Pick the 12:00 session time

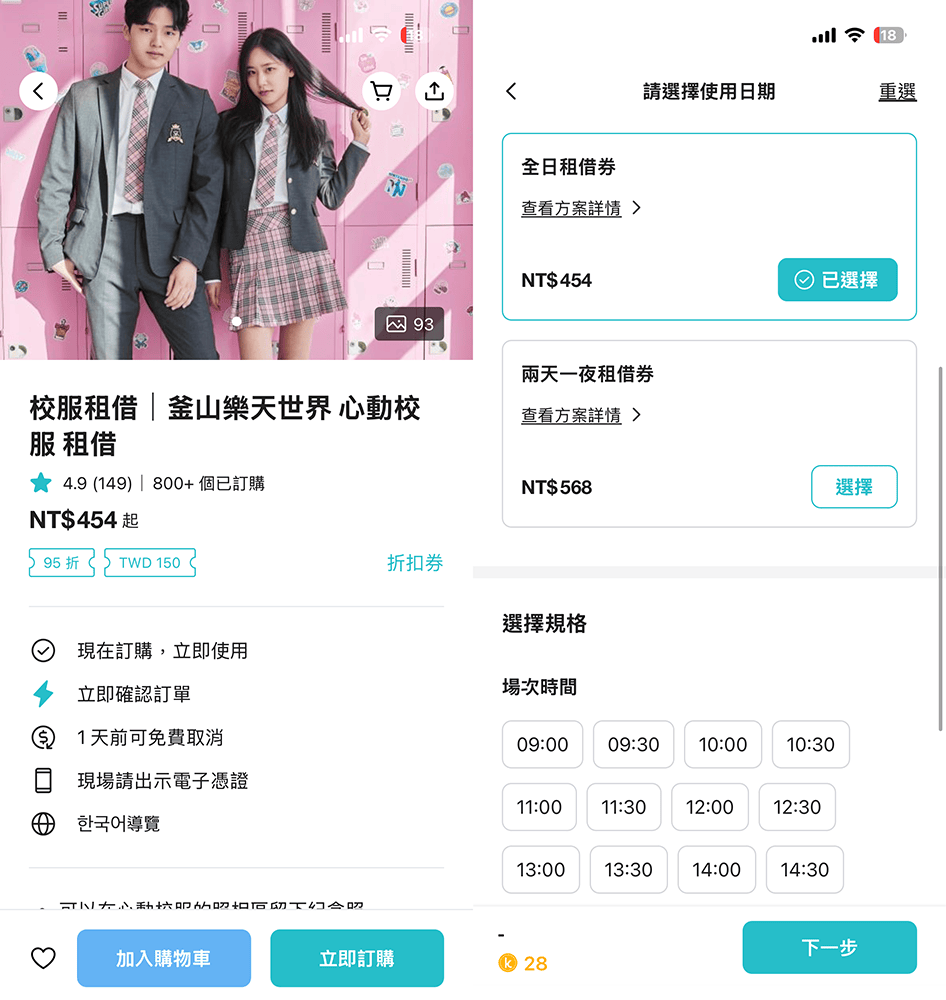[709, 807]
